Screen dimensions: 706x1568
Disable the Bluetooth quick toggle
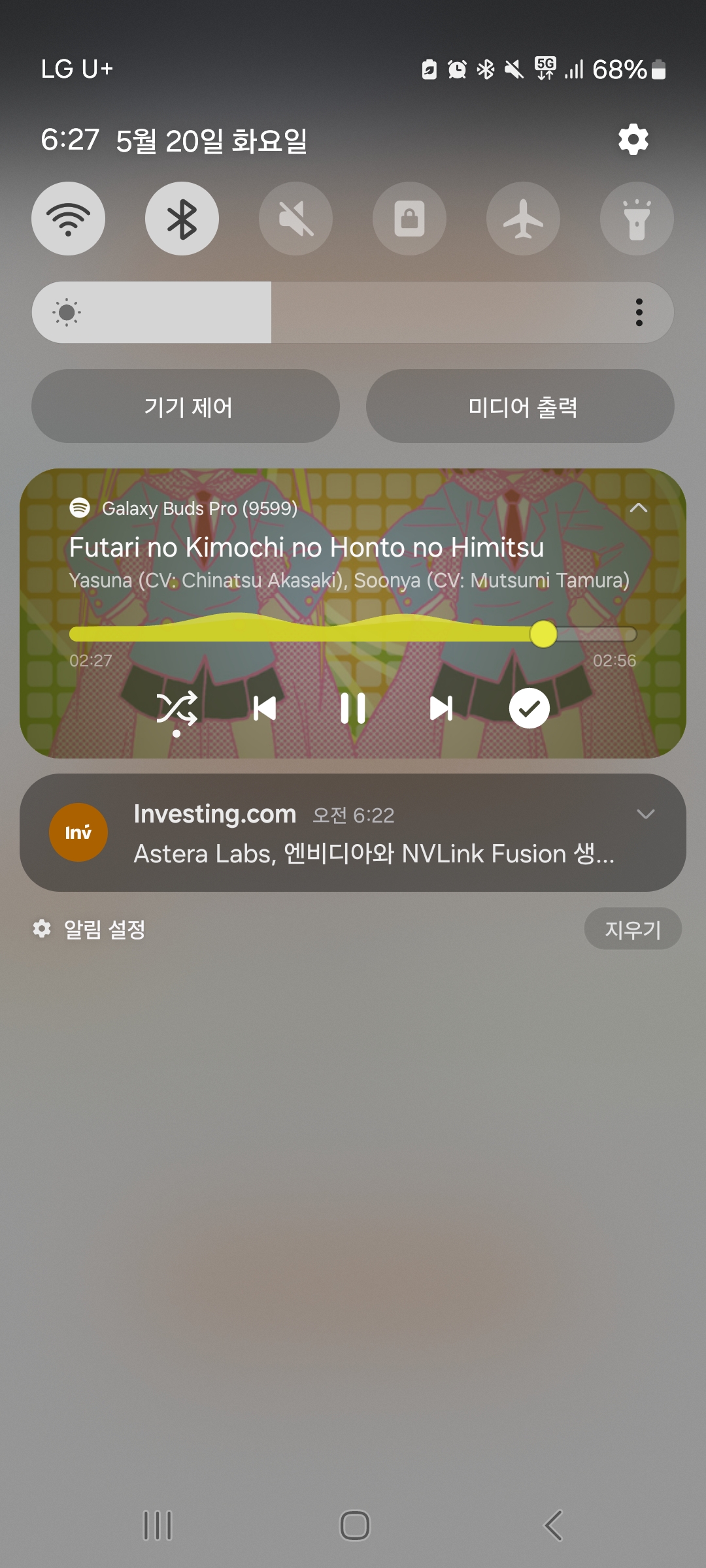pos(182,218)
